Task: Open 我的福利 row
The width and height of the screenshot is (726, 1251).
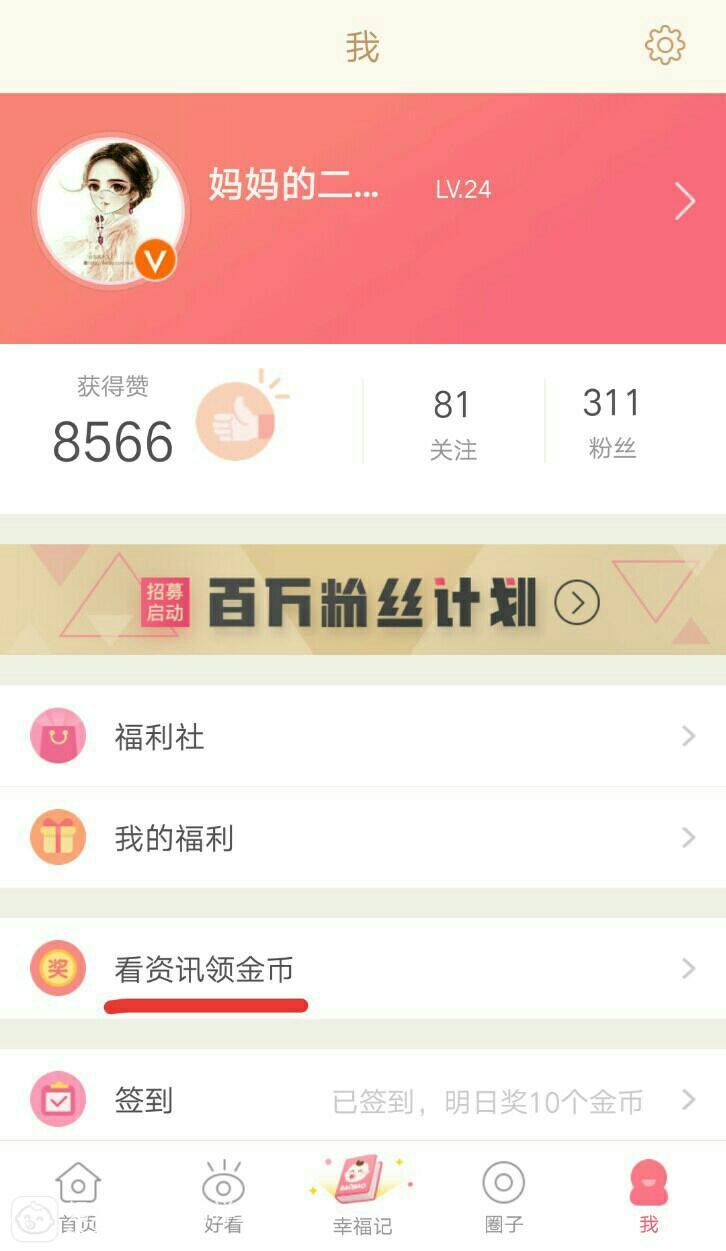Action: (x=363, y=838)
